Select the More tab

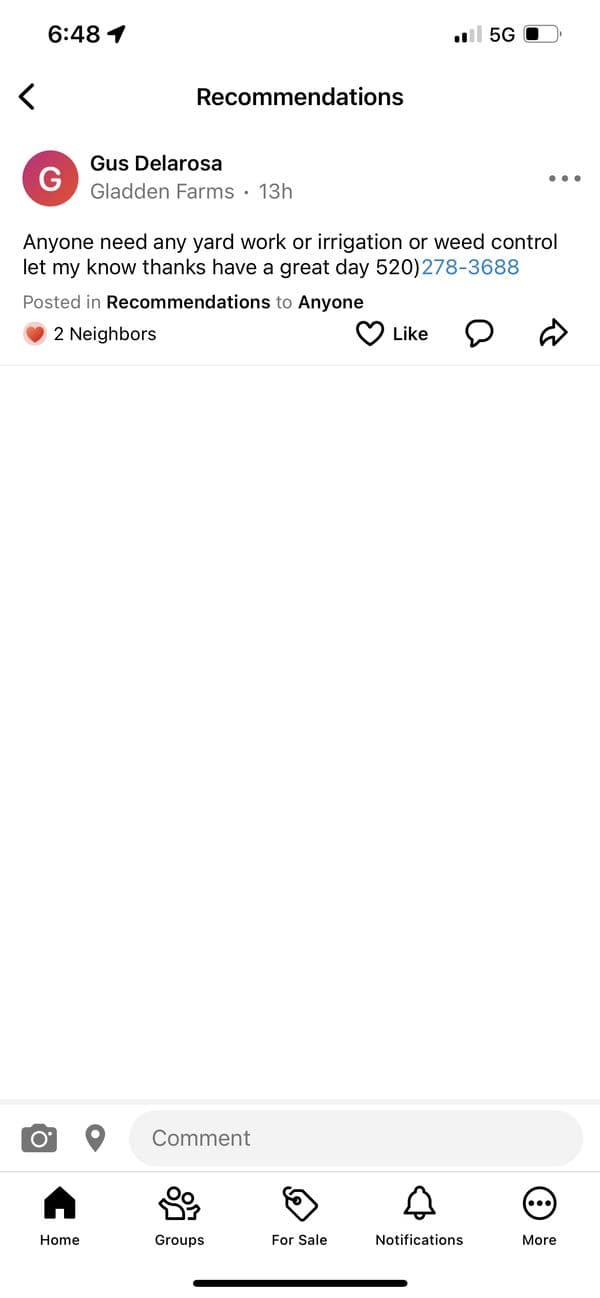point(539,1215)
